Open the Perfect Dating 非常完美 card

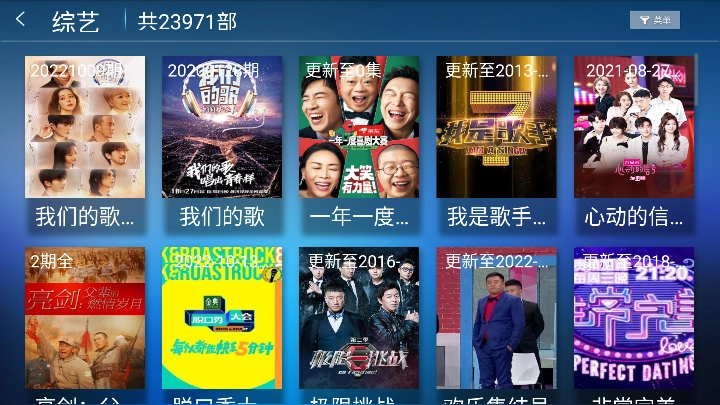click(x=633, y=318)
